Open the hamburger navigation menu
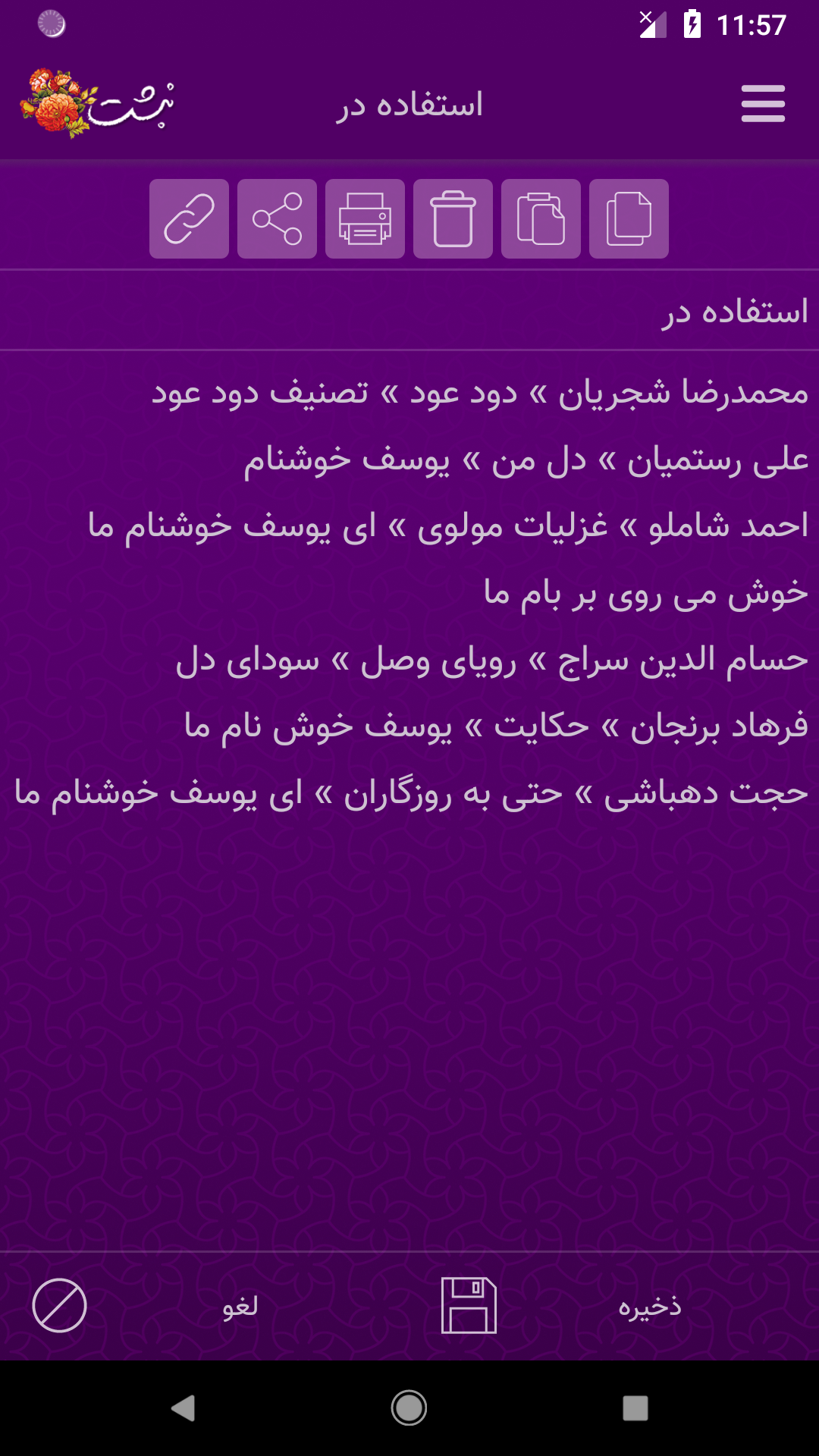 pyautogui.click(x=763, y=105)
